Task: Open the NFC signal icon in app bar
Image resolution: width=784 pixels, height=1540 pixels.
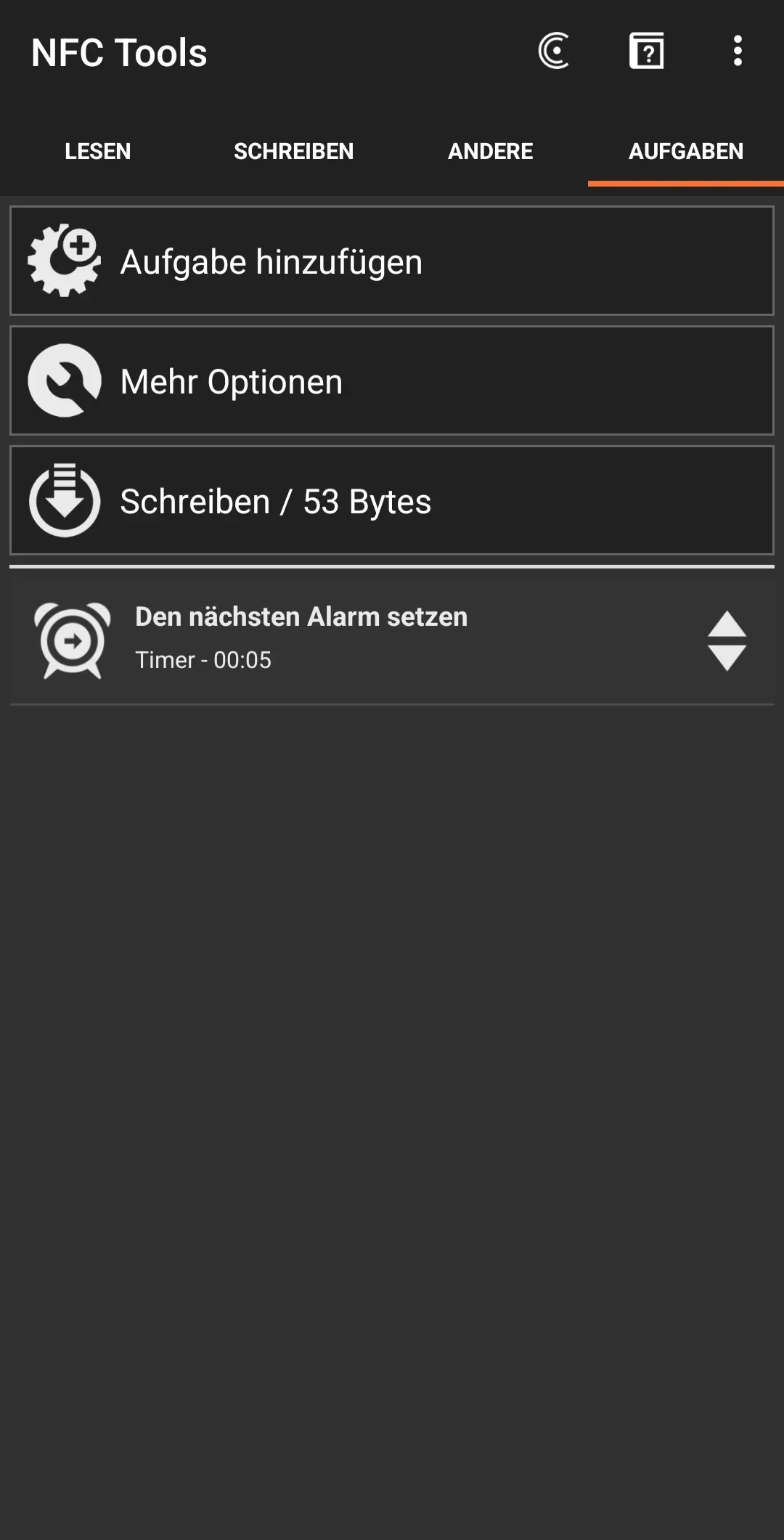Action: (554, 51)
